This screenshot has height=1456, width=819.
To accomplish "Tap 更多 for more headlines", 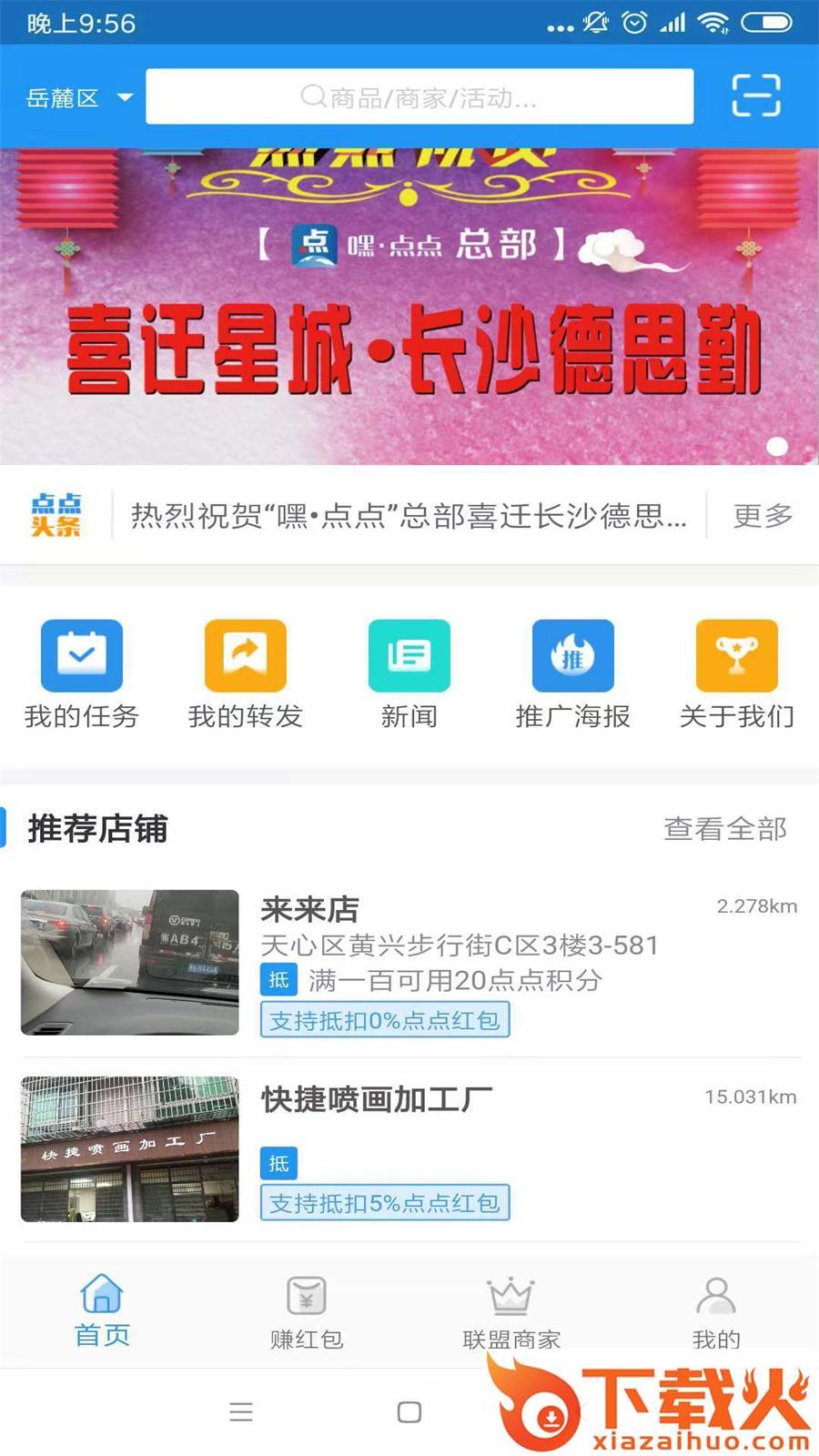I will coord(763,516).
